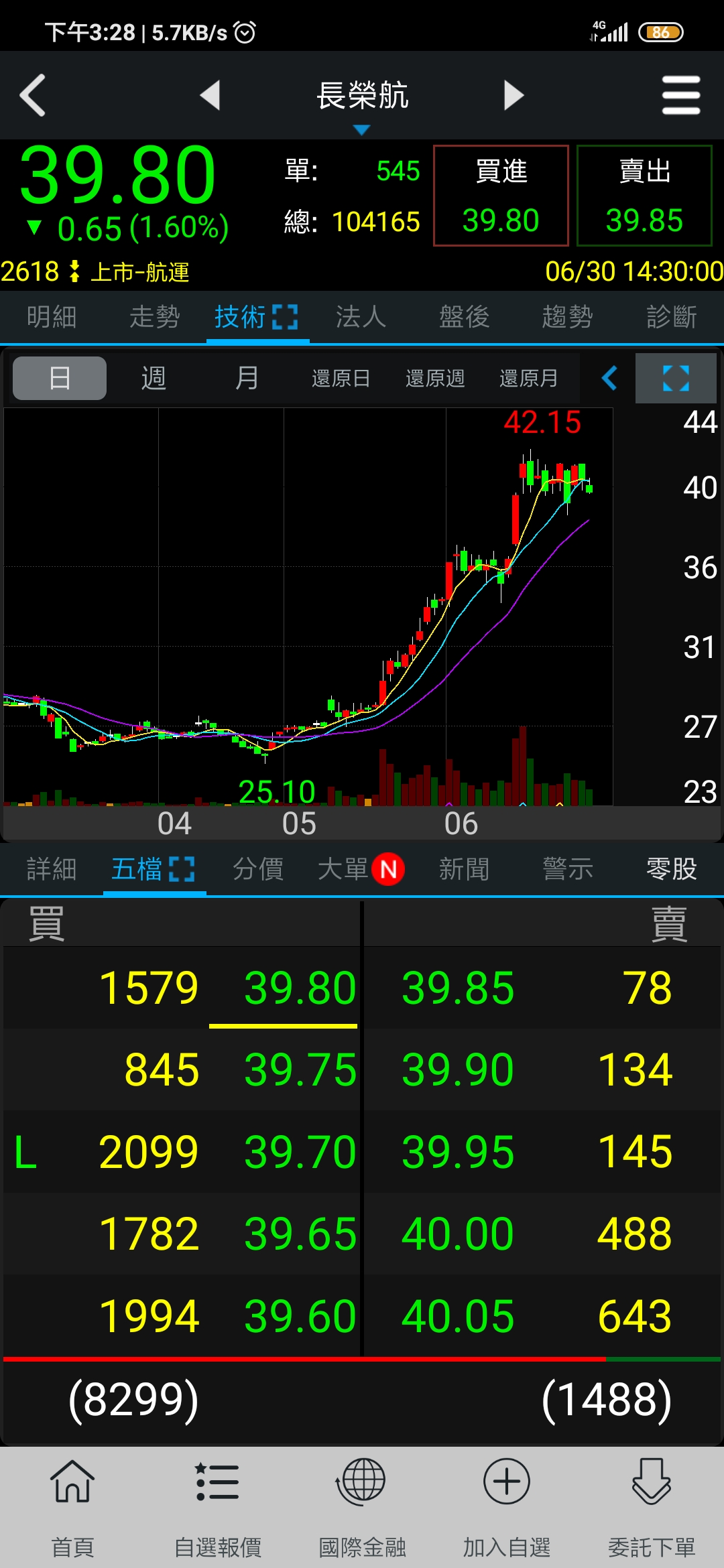Open 委託下單 order placement
This screenshot has height=1568, width=724.
tap(652, 1508)
